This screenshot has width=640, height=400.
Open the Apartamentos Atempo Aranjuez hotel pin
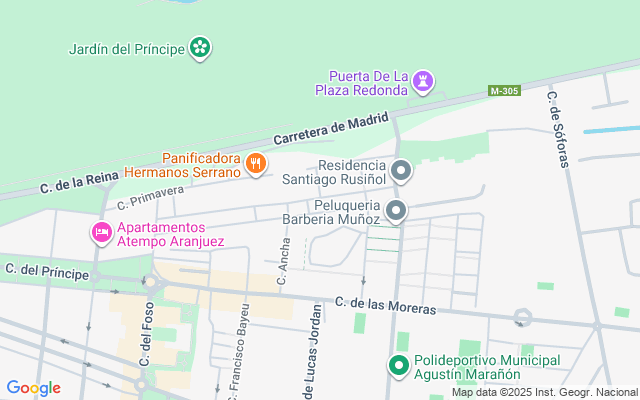coord(101,233)
